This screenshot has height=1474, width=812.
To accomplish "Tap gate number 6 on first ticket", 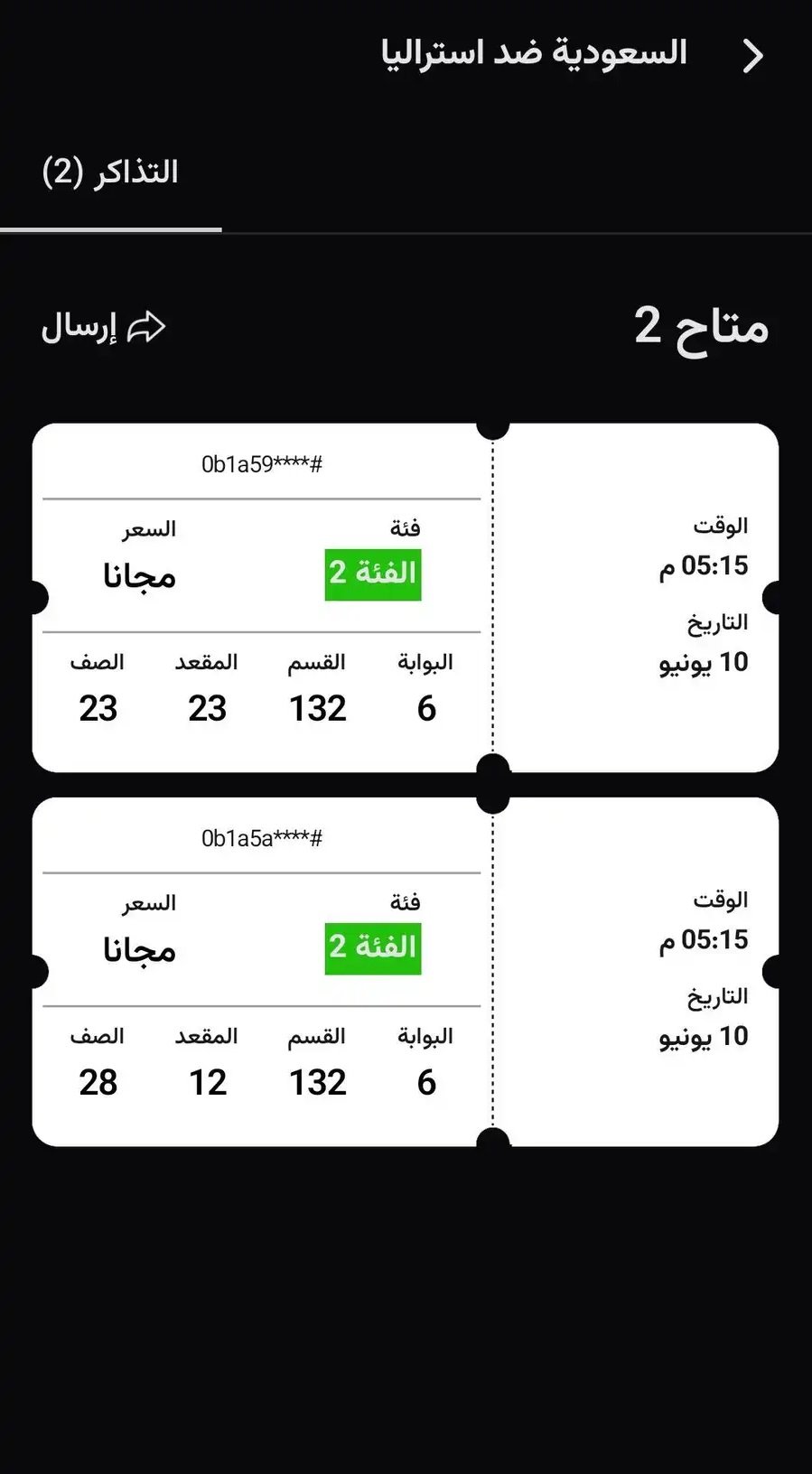I will [x=425, y=708].
